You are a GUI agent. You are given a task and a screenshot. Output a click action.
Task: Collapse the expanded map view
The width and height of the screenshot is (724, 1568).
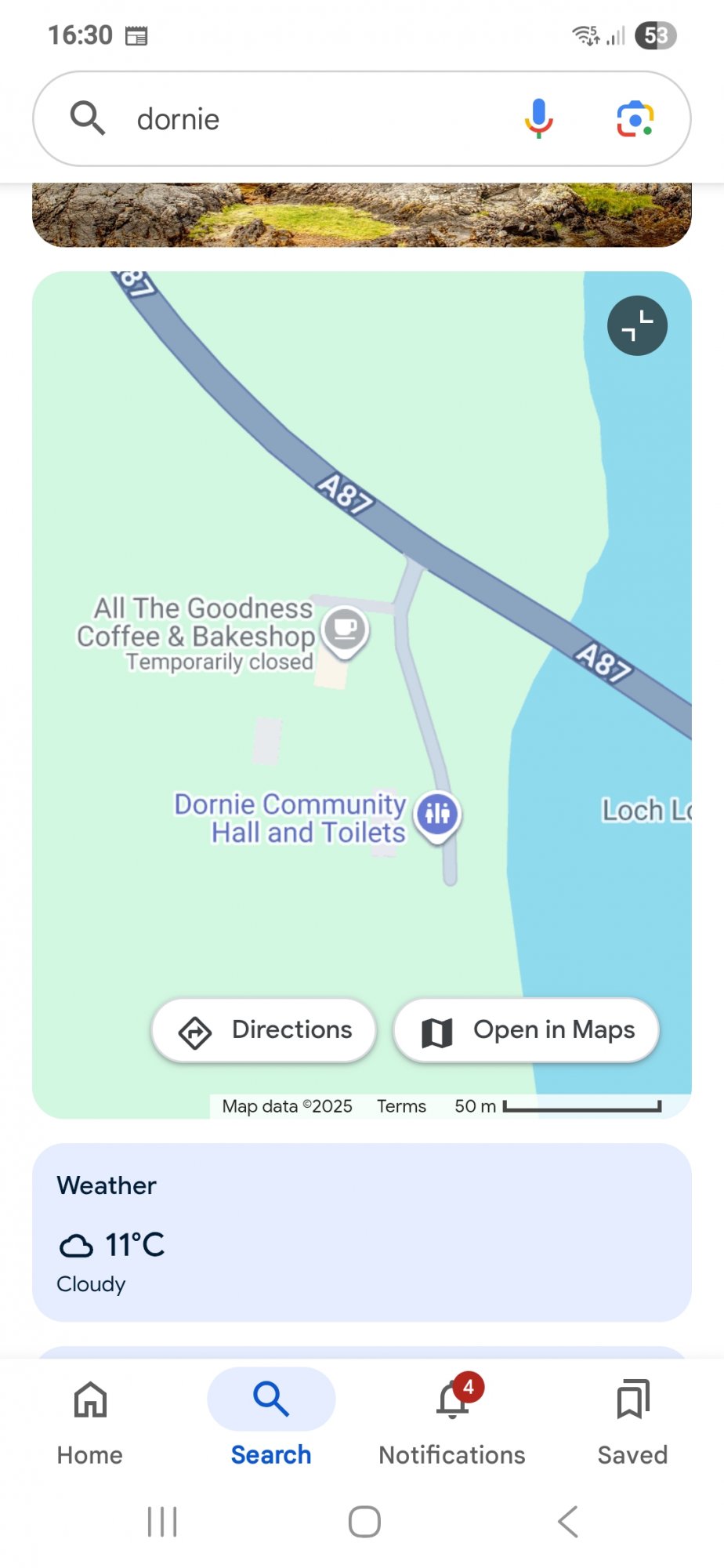[x=637, y=325]
